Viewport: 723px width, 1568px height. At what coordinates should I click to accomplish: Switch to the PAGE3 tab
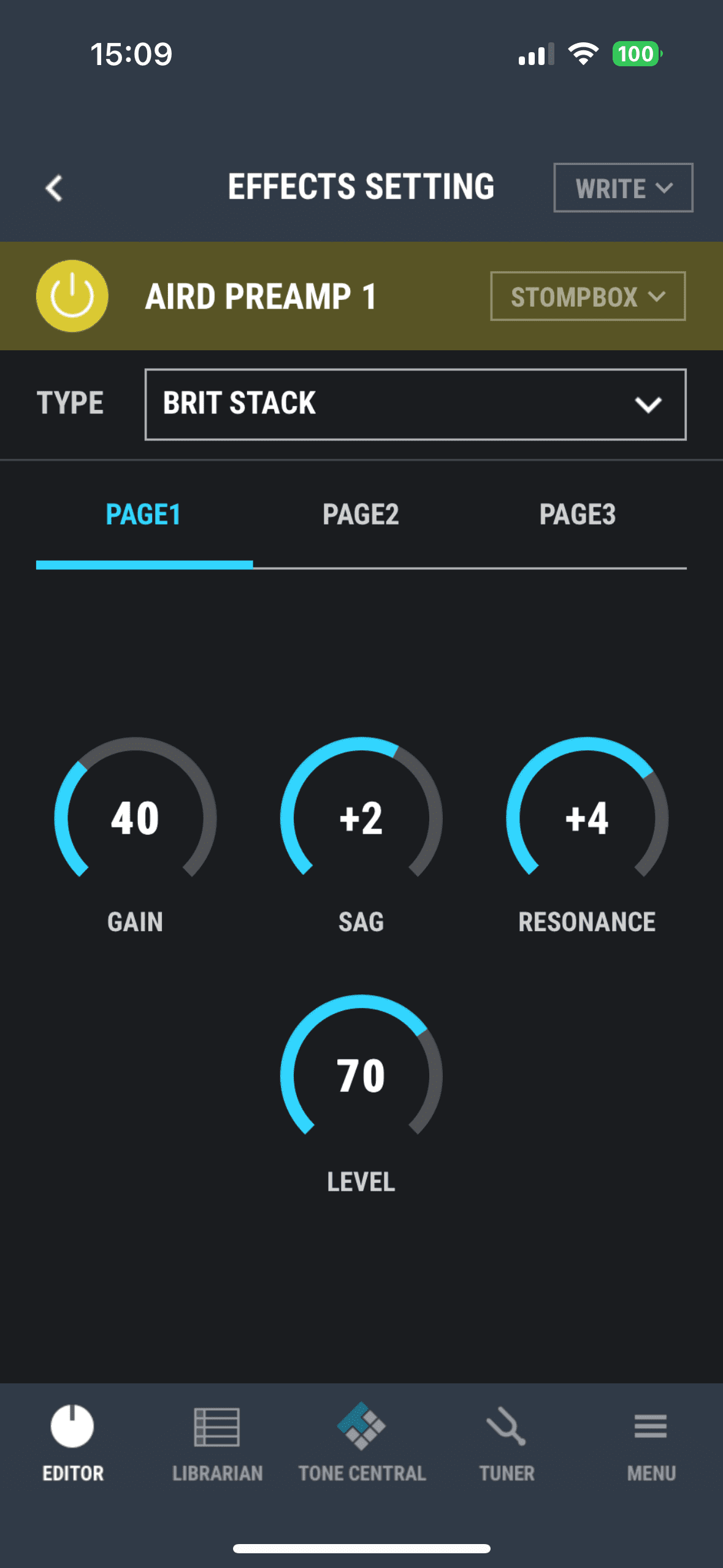[577, 515]
